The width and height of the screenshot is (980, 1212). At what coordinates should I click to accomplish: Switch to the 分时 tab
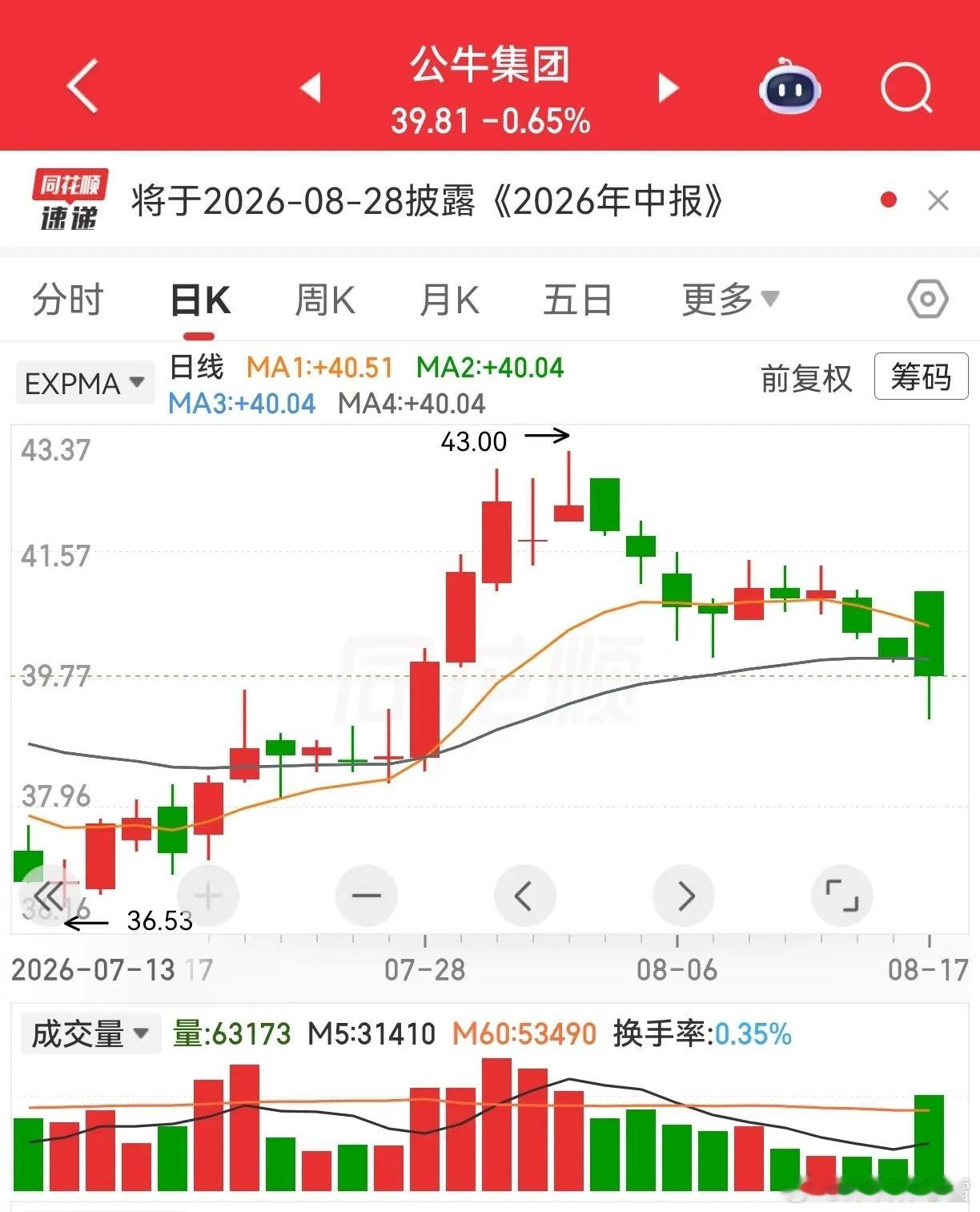click(68, 300)
